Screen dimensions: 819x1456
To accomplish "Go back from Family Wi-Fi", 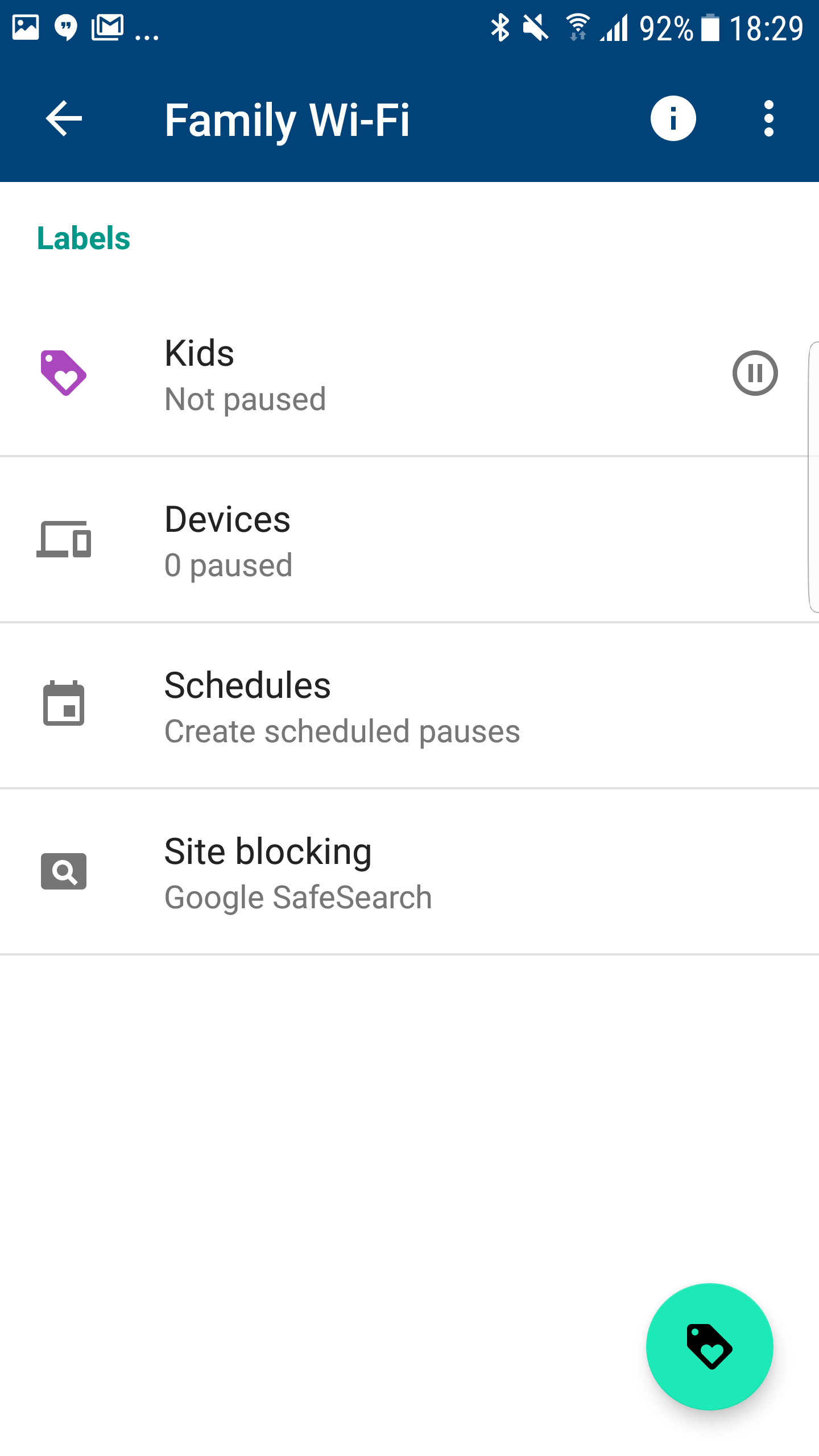I will (64, 118).
